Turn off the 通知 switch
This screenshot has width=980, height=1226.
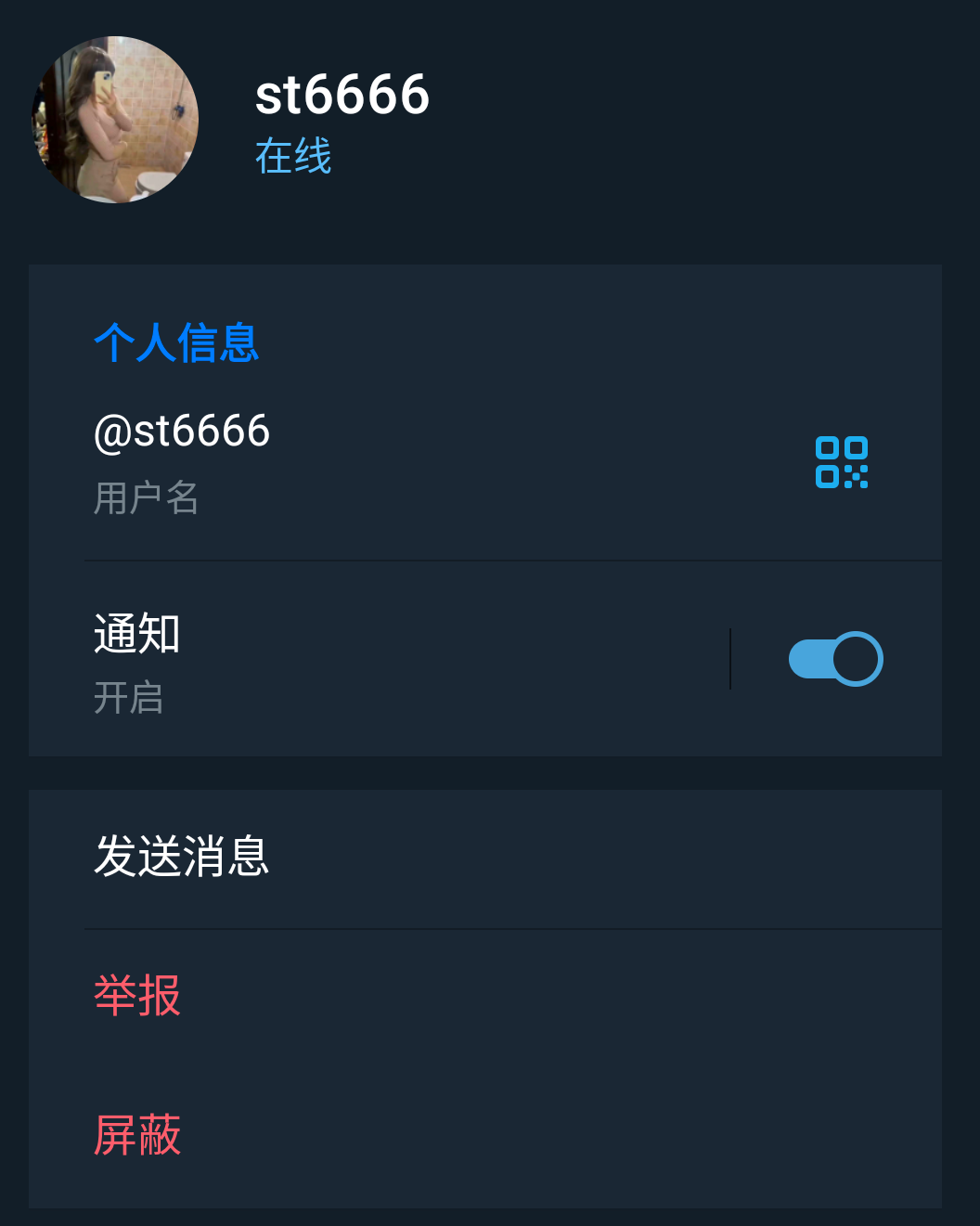coord(835,659)
